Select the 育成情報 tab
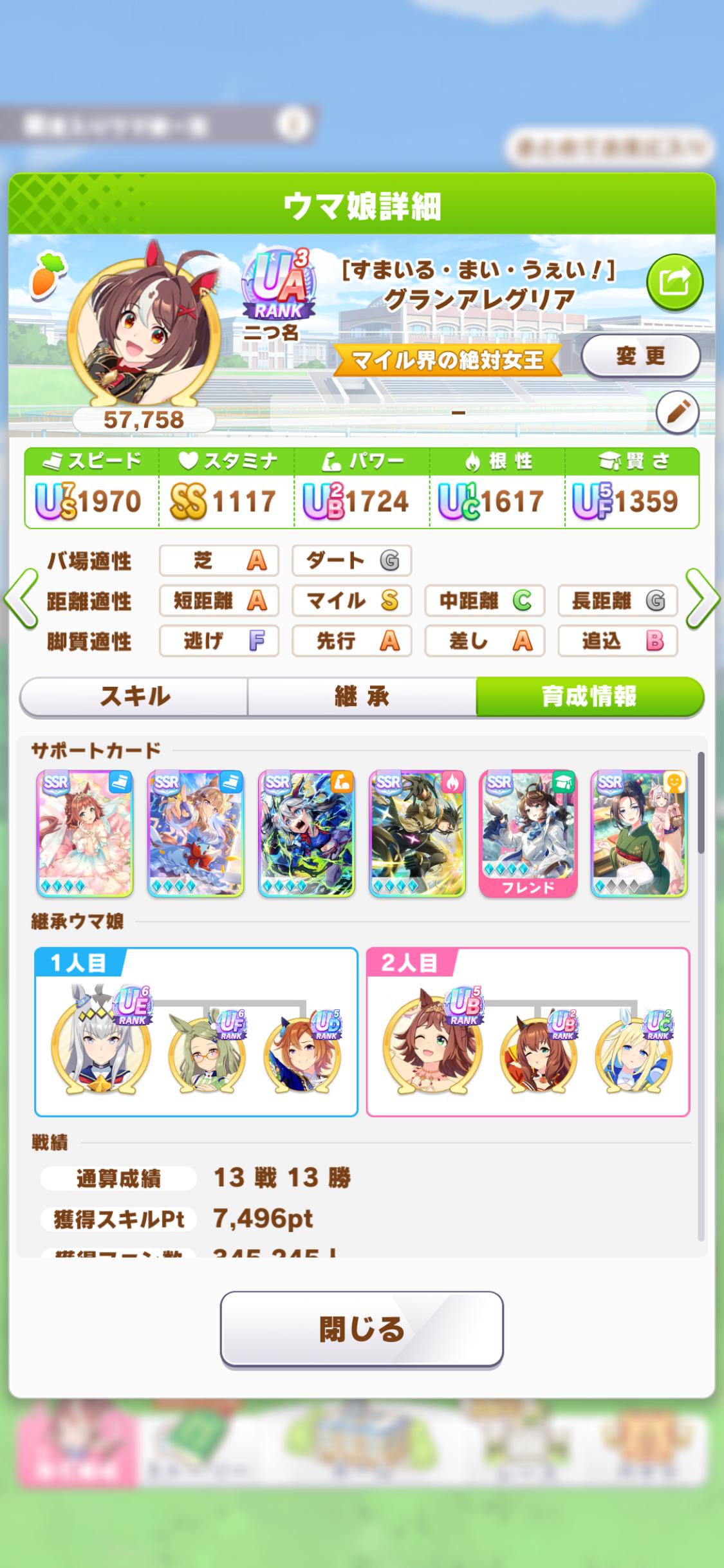Screen dimensions: 724x1568 (x=589, y=696)
